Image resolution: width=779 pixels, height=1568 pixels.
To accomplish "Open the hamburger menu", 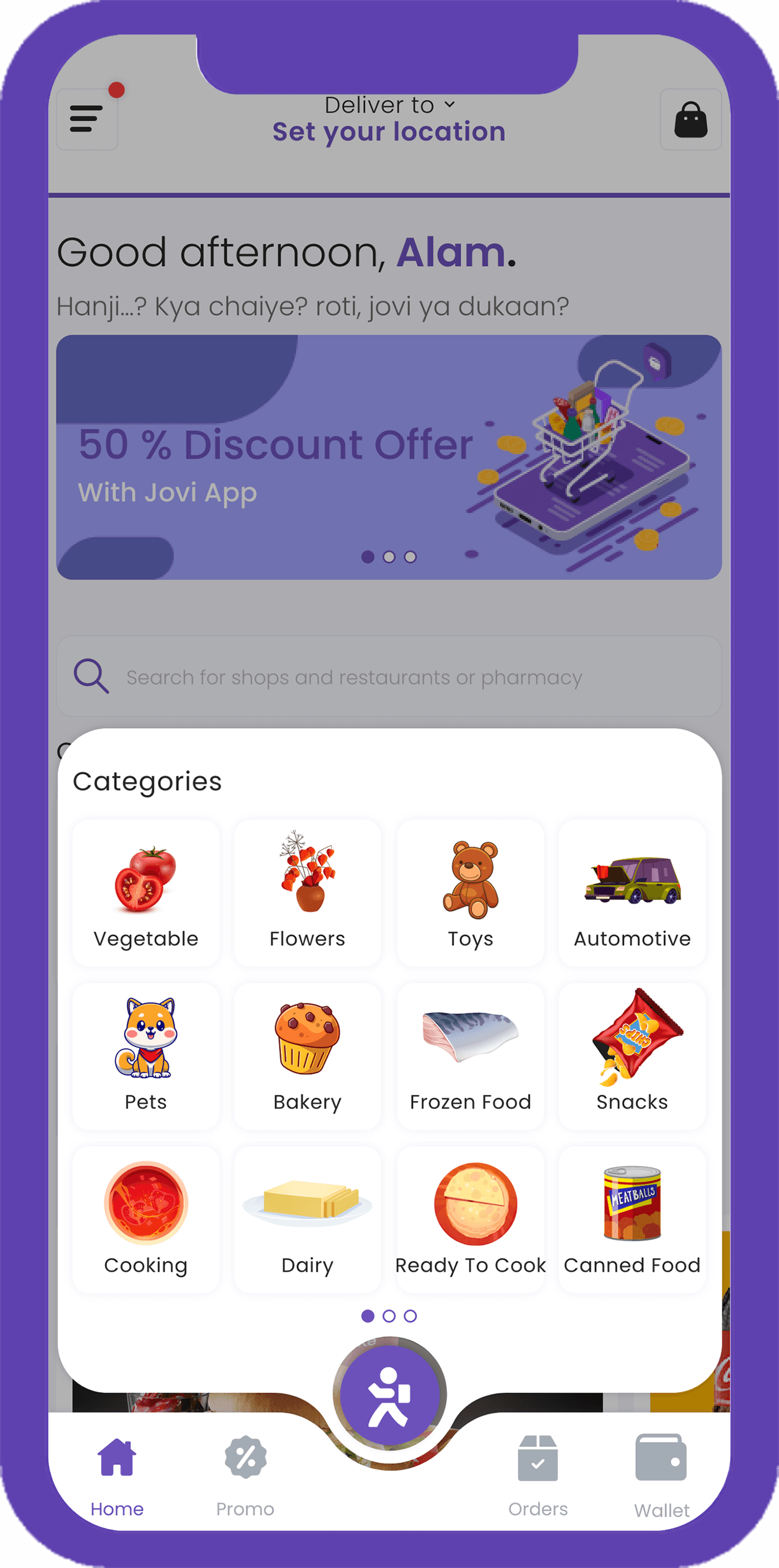I will 86,119.
